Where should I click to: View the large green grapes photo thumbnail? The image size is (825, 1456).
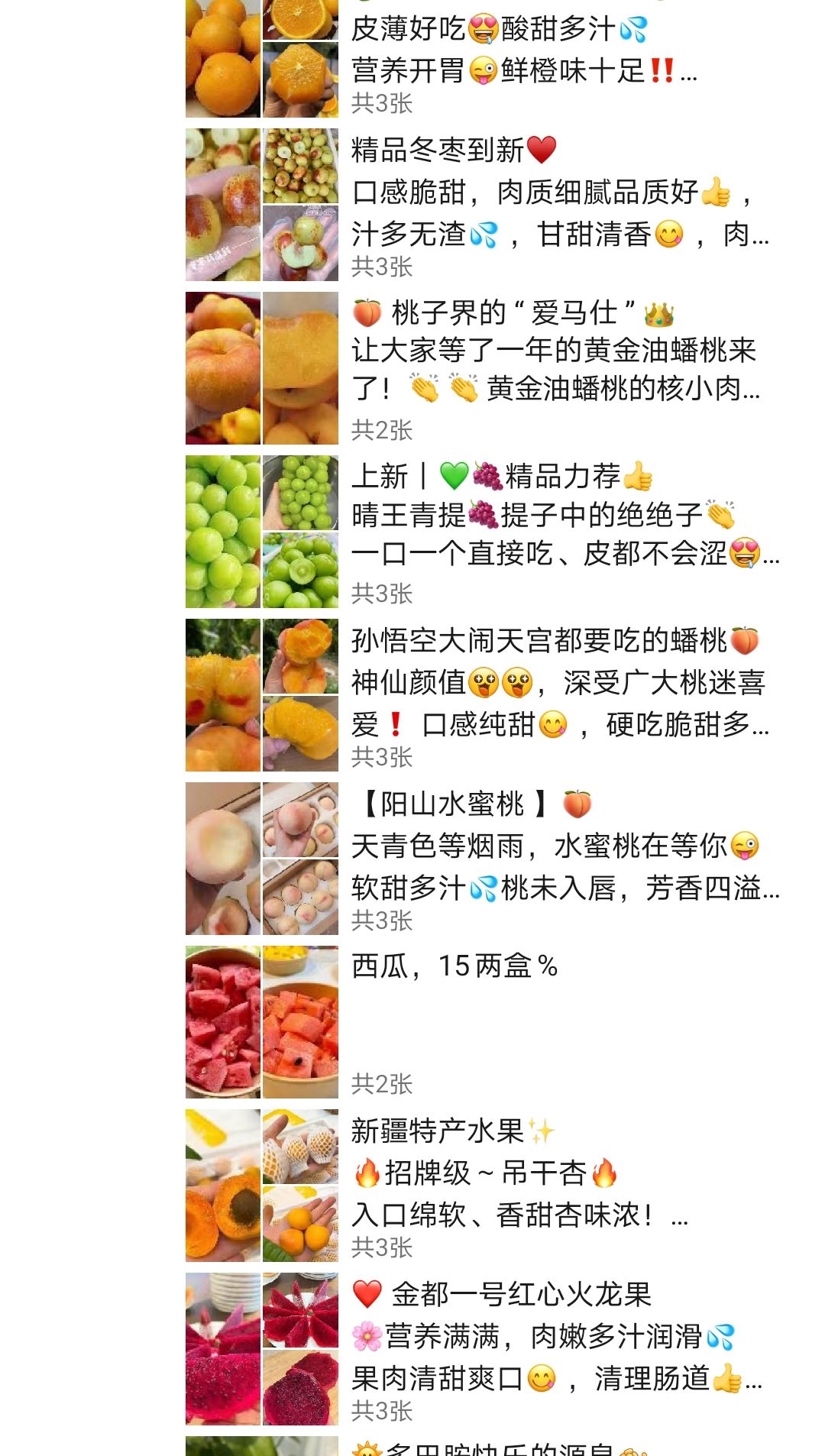tap(223, 532)
